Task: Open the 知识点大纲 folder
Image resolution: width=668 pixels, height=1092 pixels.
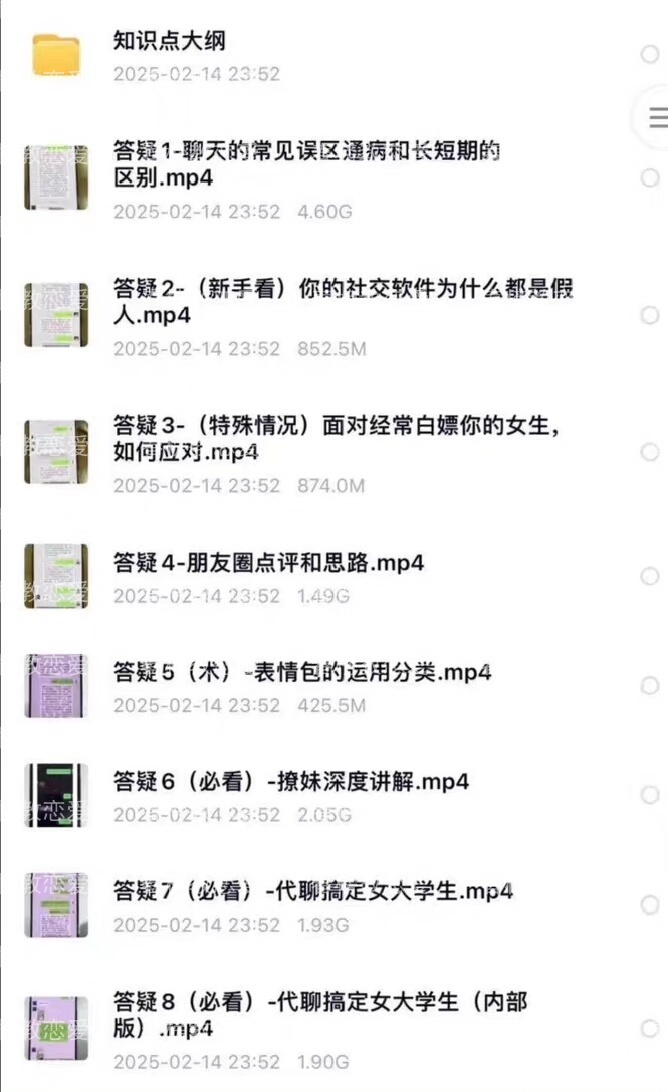Action: [x=169, y=42]
